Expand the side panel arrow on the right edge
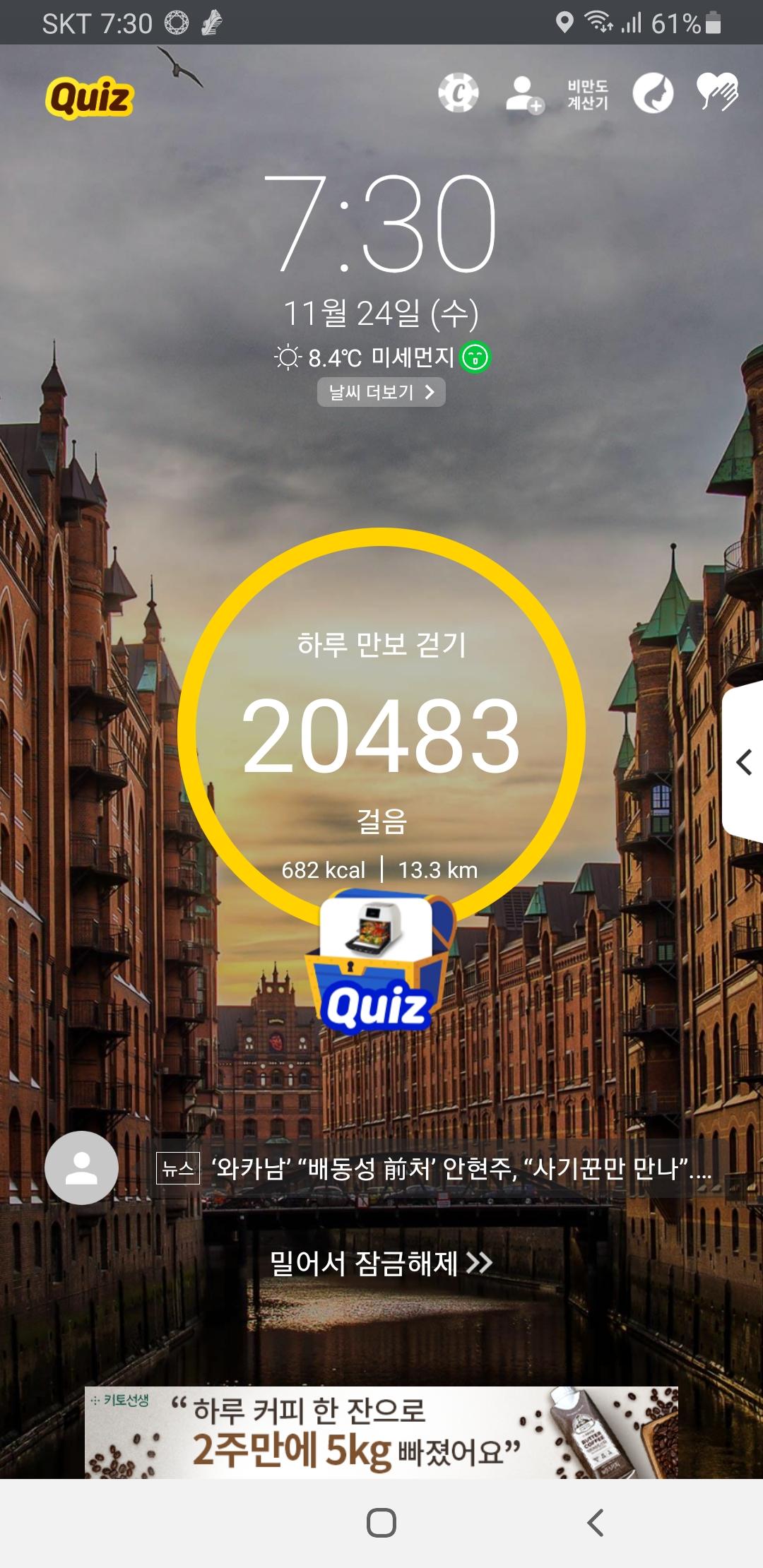 click(743, 762)
